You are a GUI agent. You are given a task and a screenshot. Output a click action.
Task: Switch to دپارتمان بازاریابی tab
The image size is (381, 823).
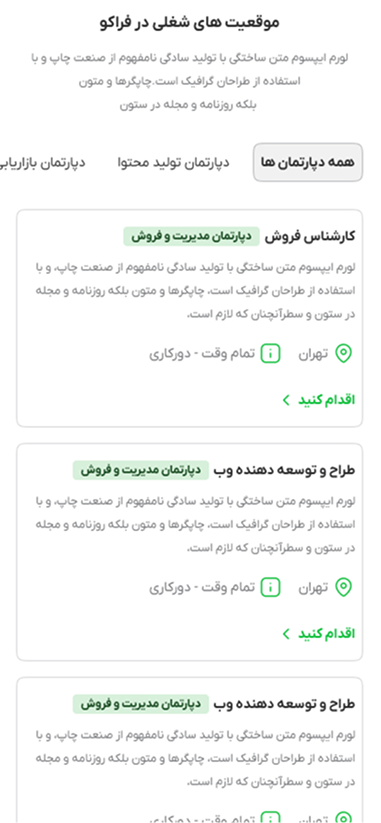point(43,162)
